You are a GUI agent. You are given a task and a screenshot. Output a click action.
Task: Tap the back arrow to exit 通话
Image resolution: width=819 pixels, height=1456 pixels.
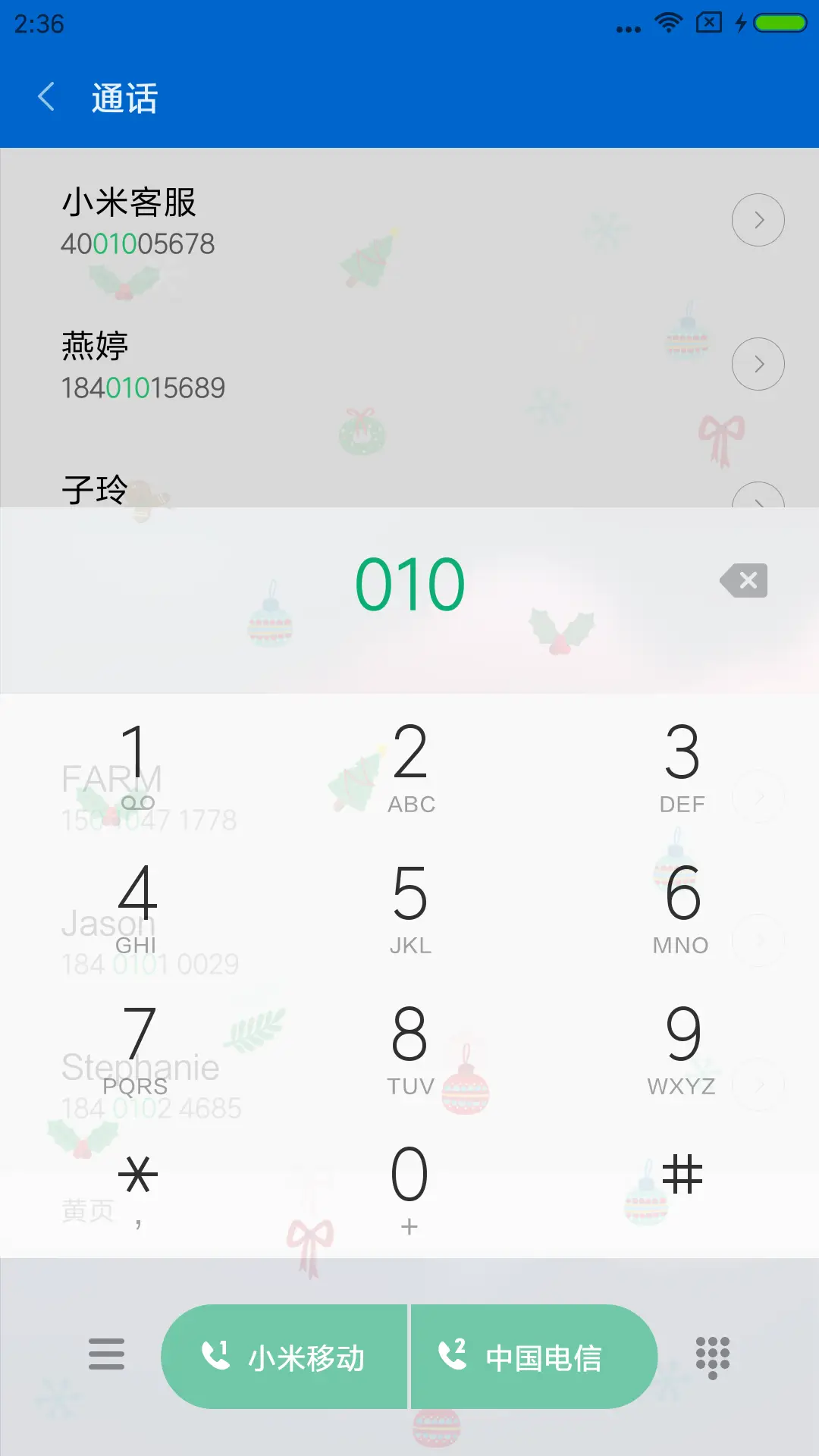(45, 97)
